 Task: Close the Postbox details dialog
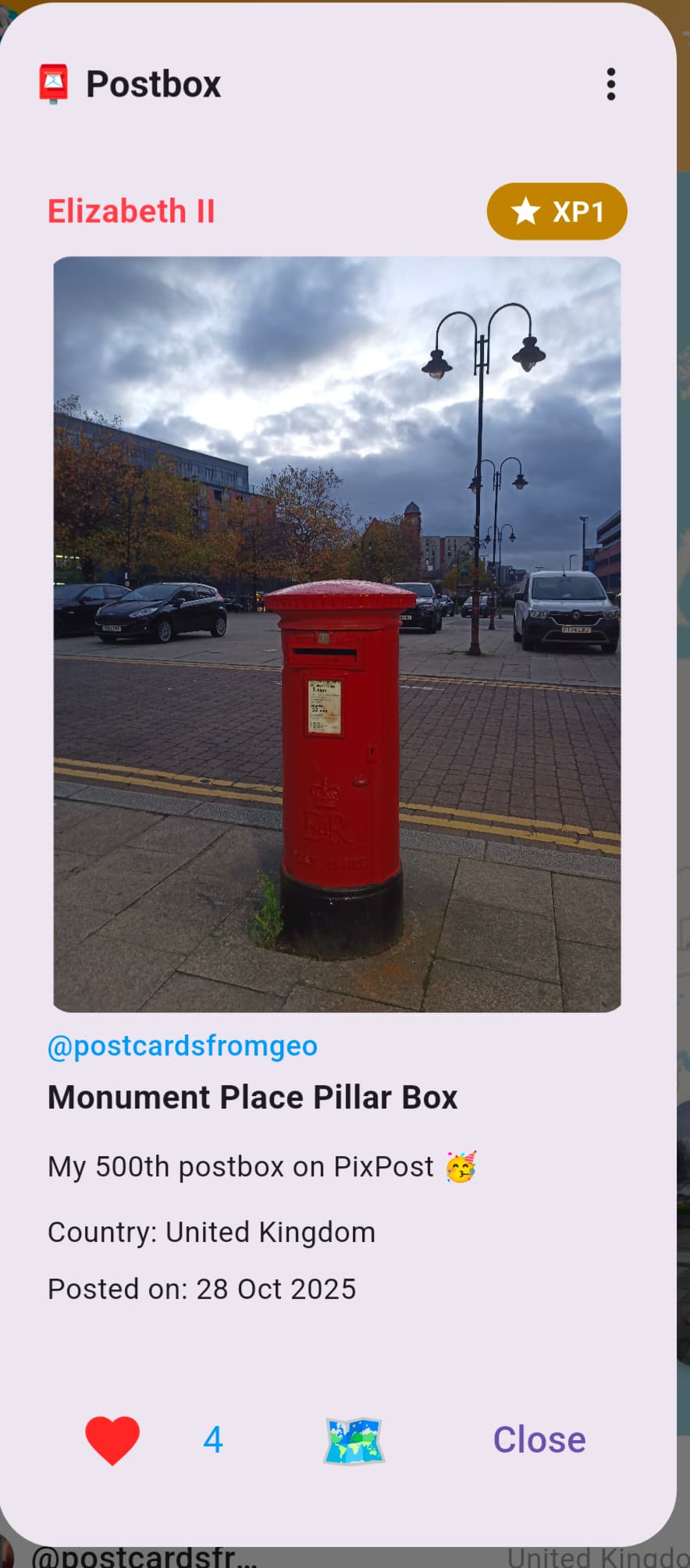pyautogui.click(x=539, y=1440)
